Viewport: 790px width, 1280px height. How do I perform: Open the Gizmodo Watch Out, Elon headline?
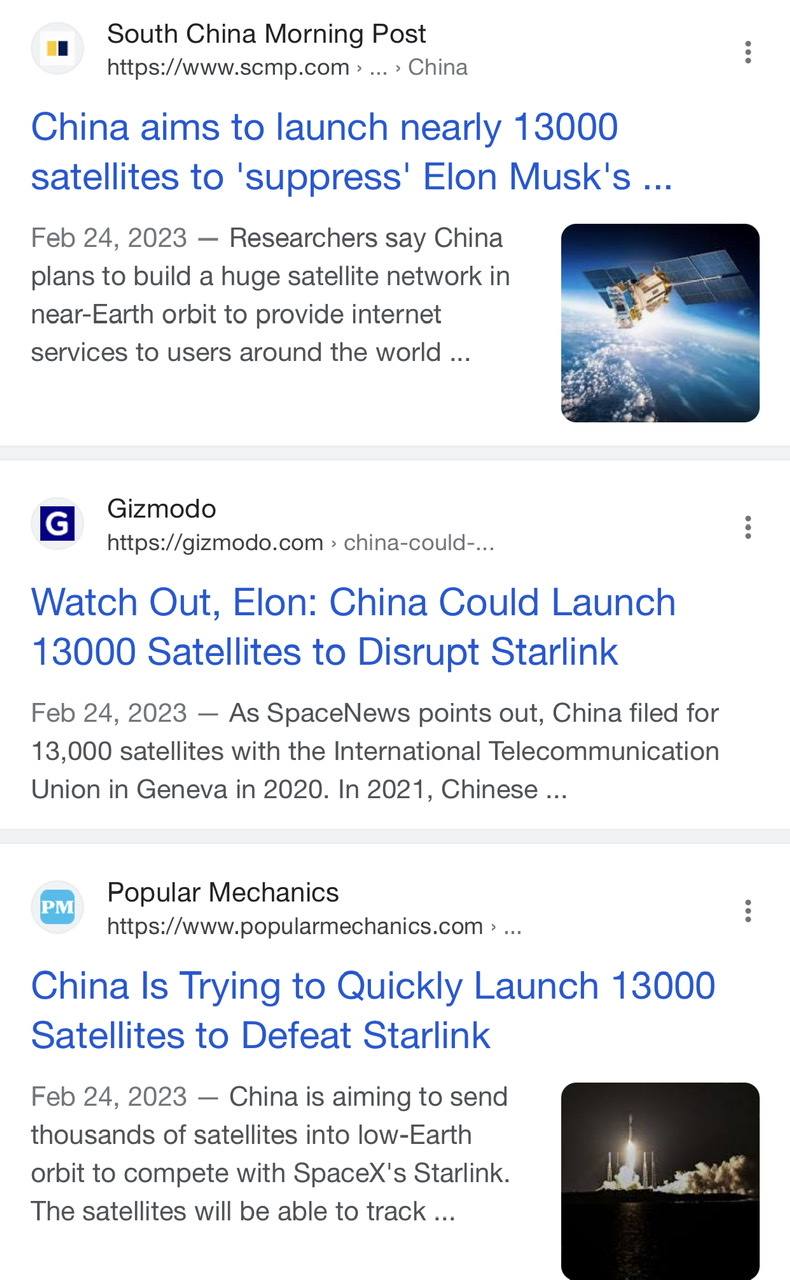pos(353,627)
